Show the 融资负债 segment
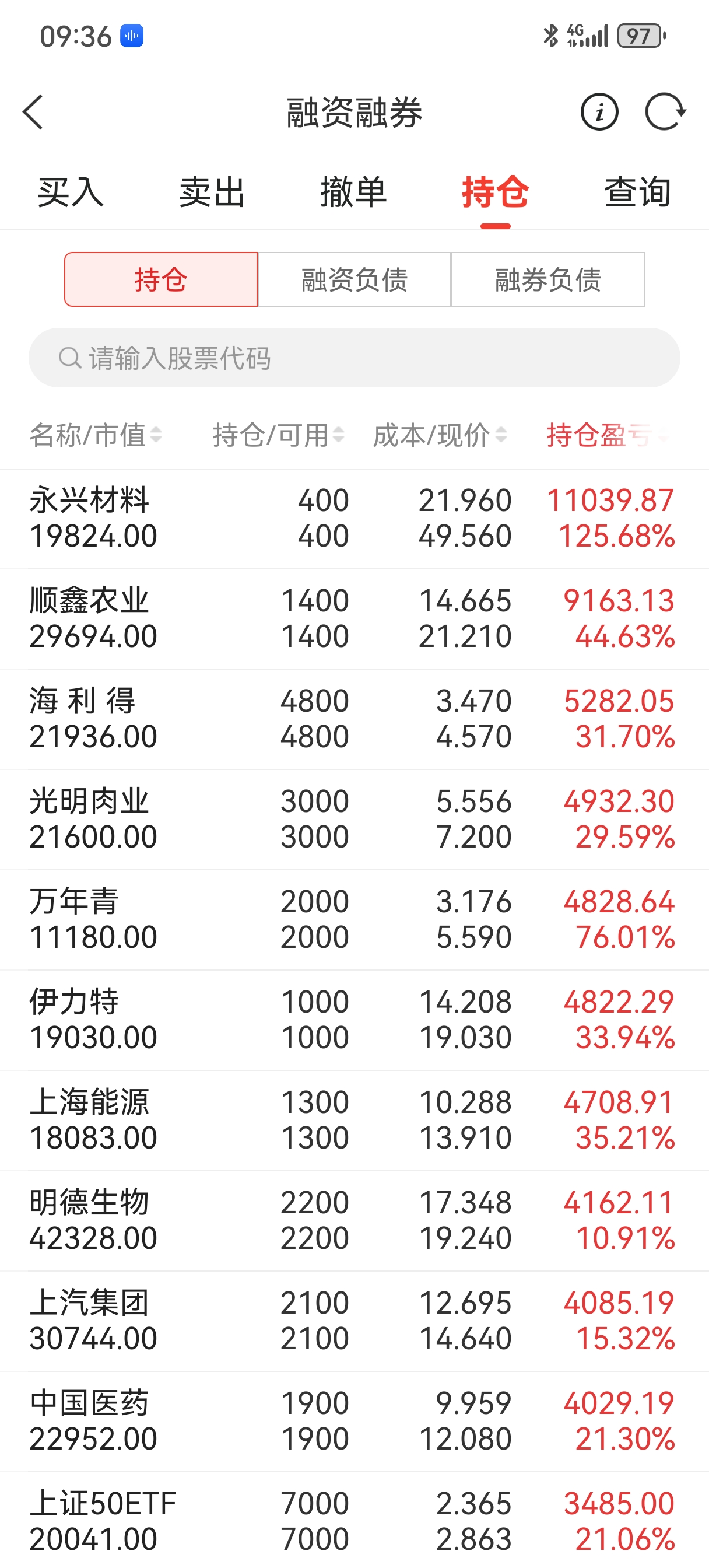Image resolution: width=709 pixels, height=1568 pixels. pyautogui.click(x=354, y=279)
